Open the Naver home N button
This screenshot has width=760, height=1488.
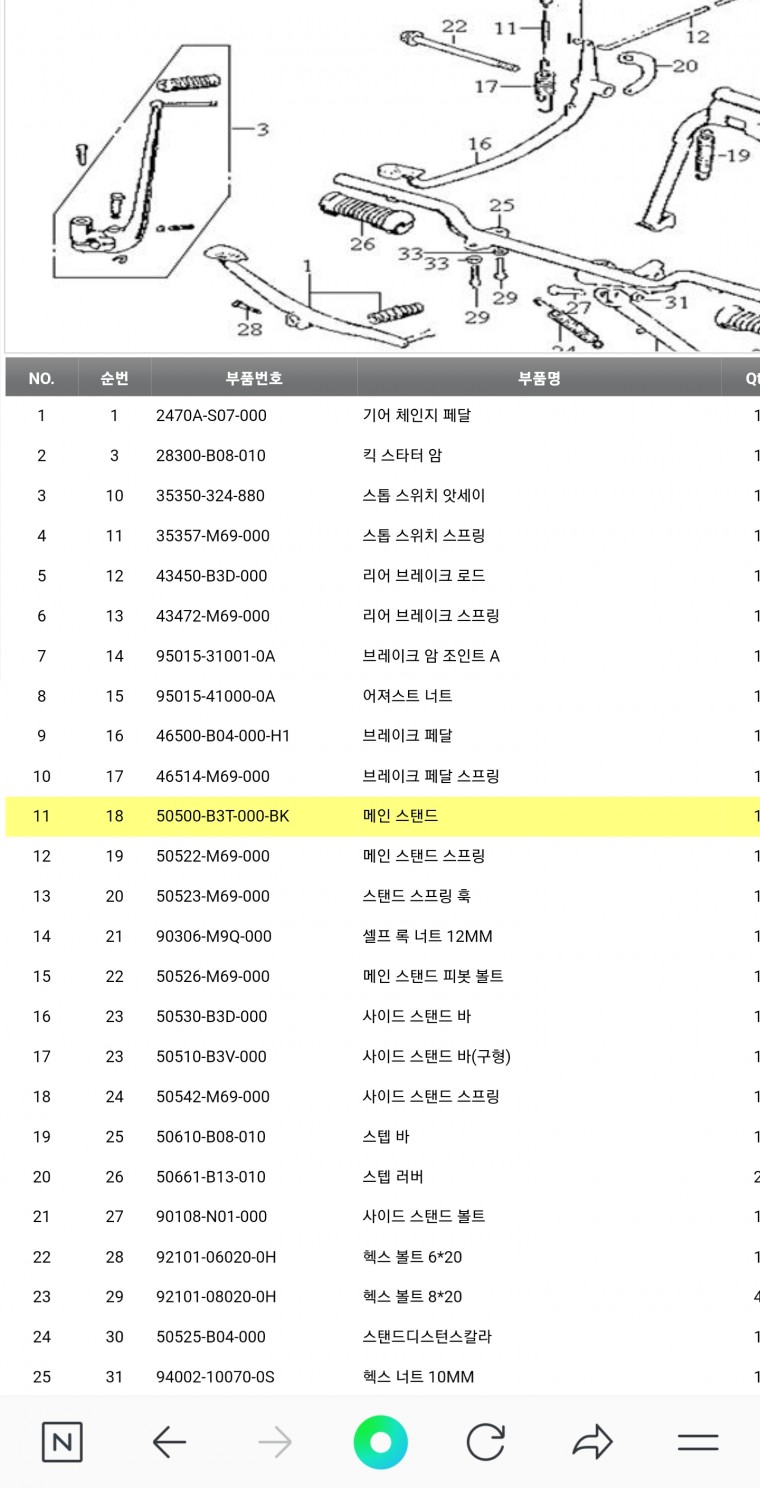[x=62, y=1442]
